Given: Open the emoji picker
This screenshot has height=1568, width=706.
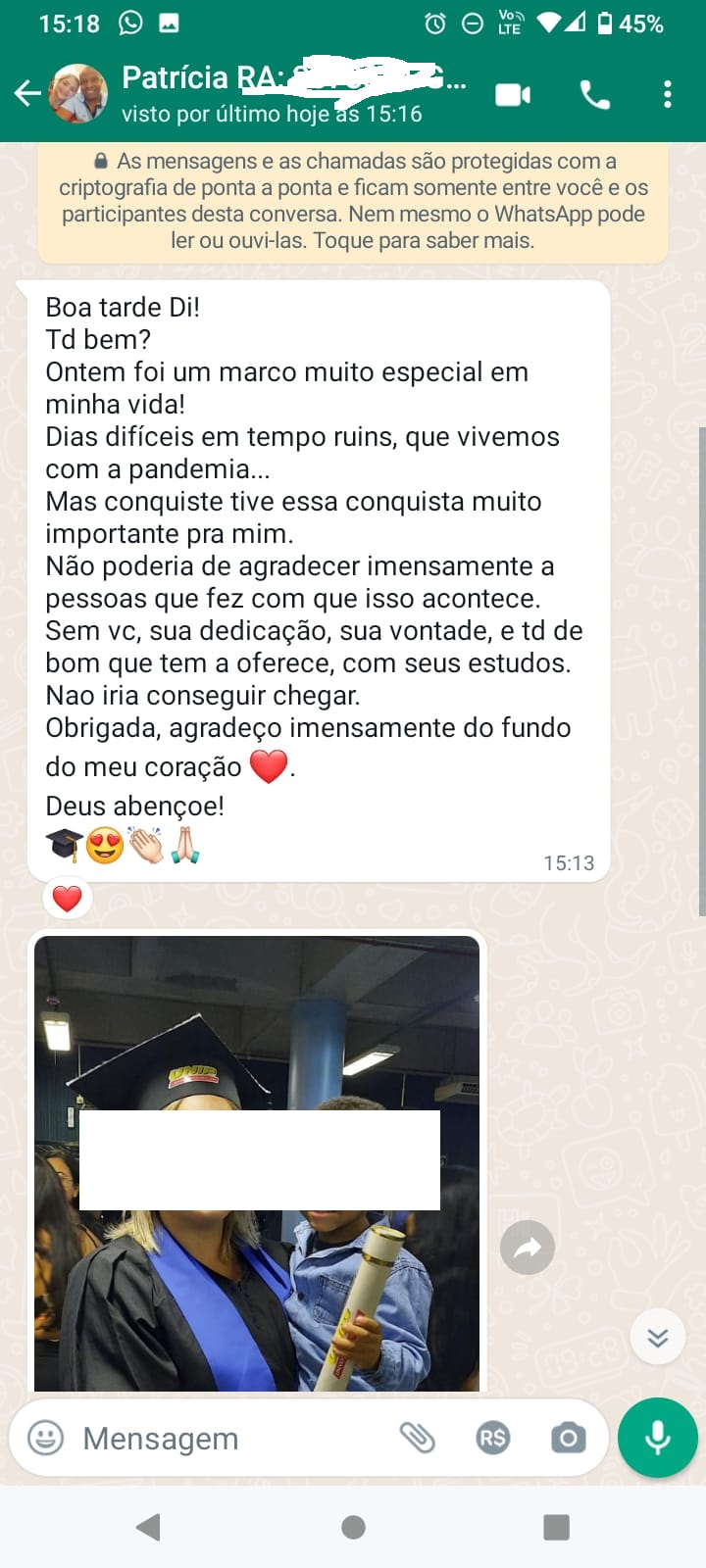Looking at the screenshot, I should click(45, 1438).
